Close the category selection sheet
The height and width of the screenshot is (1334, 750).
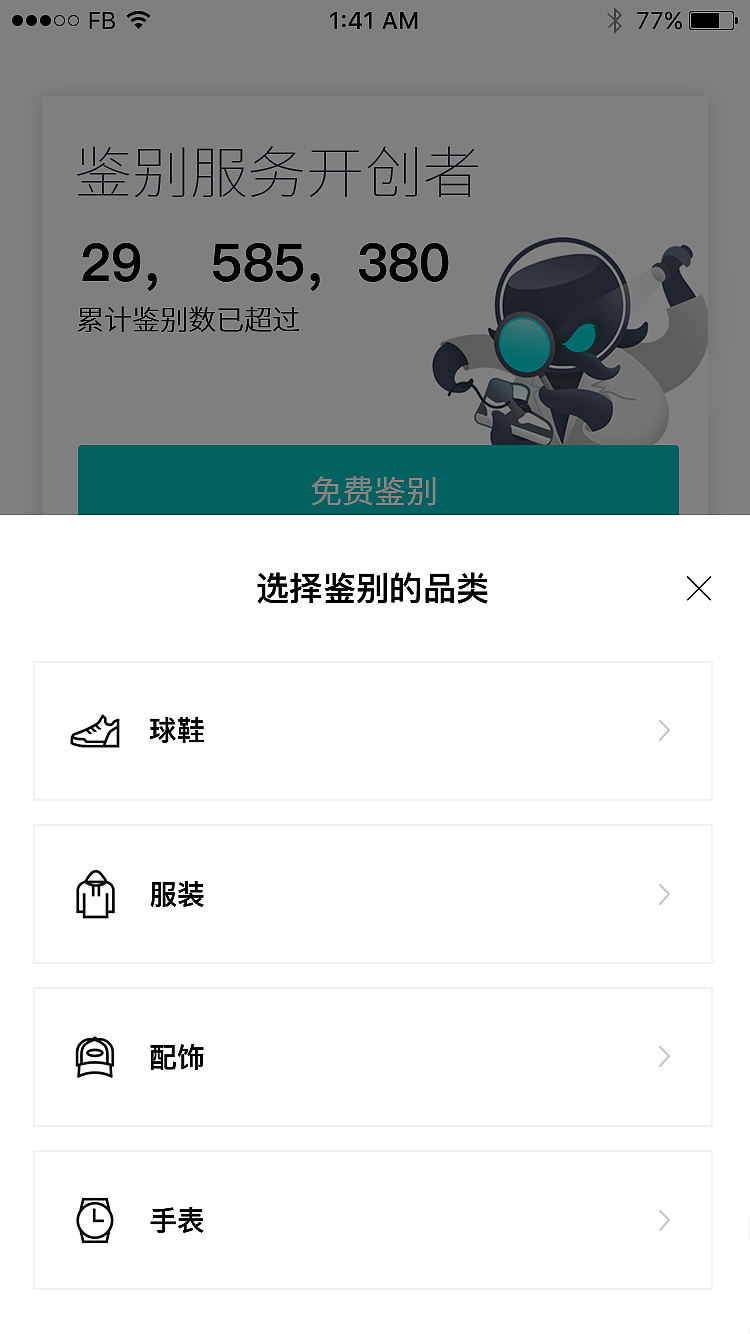point(699,589)
